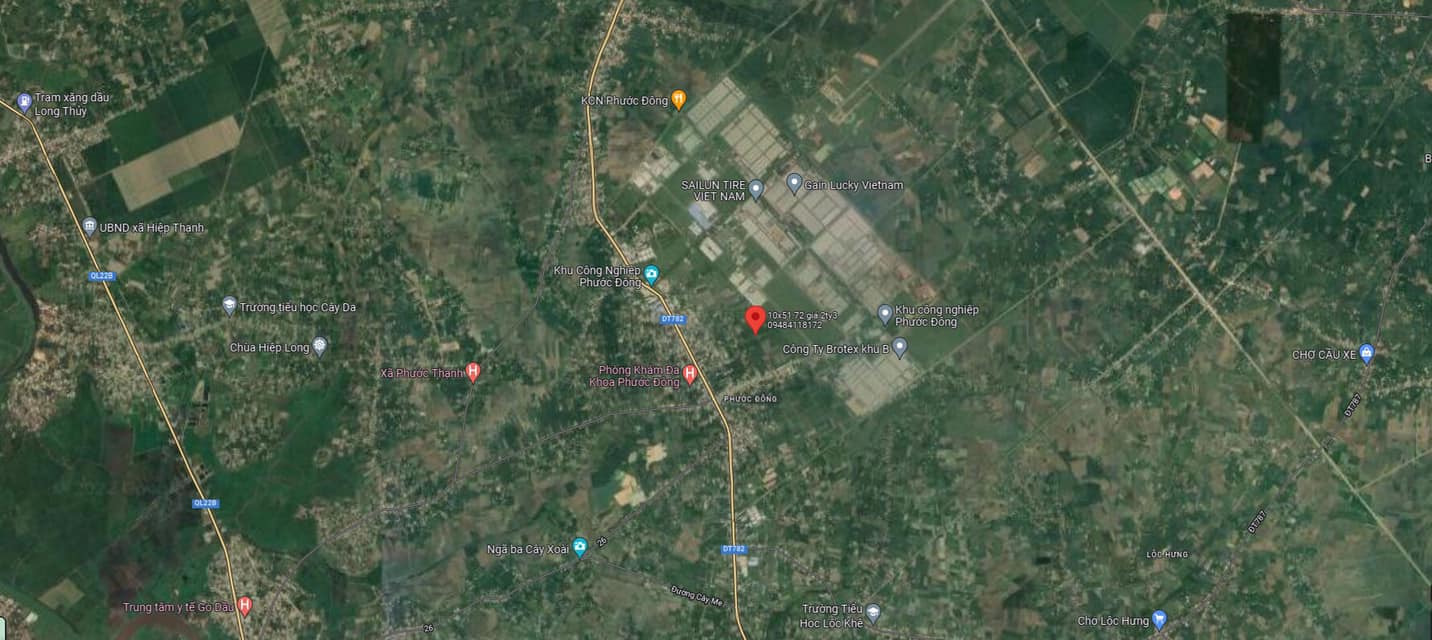Screen dimensions: 1432x640
Task: Tap the red dropped pin marker
Action: tap(755, 319)
